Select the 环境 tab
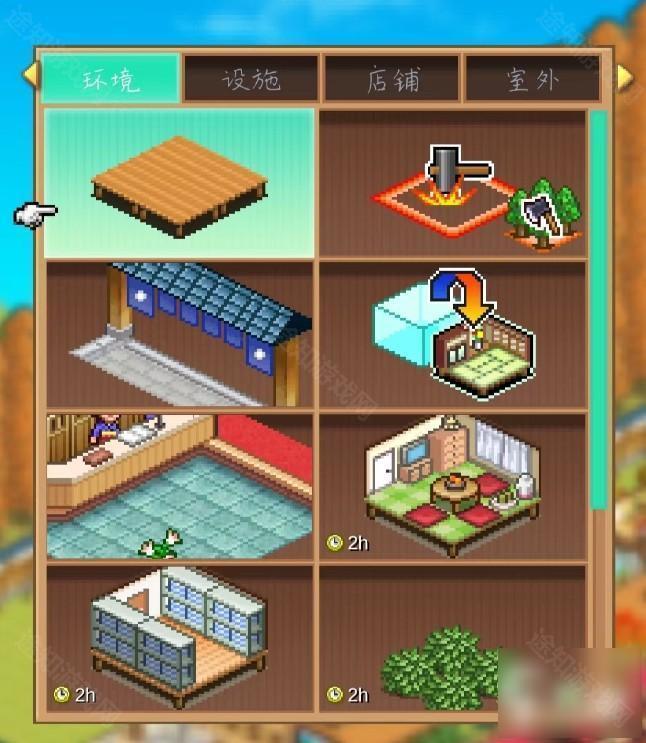 (x=111, y=80)
